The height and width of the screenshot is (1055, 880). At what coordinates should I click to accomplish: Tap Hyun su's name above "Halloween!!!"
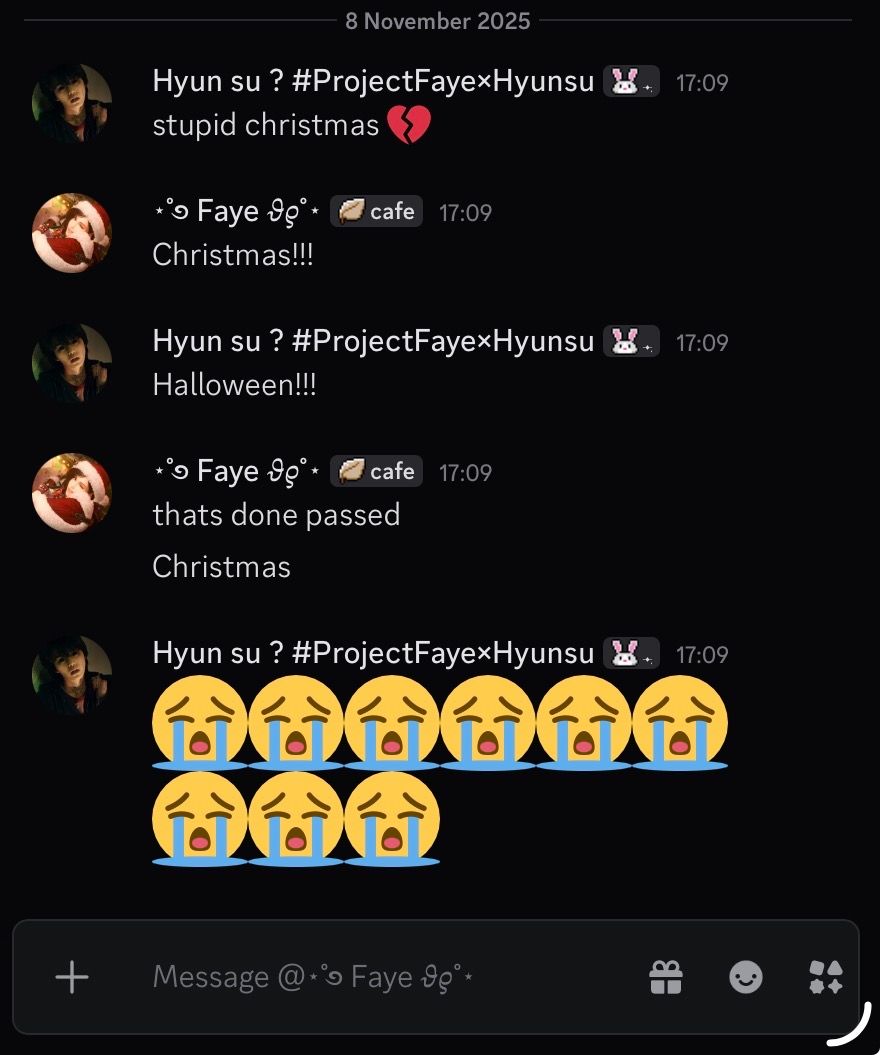[x=373, y=342]
